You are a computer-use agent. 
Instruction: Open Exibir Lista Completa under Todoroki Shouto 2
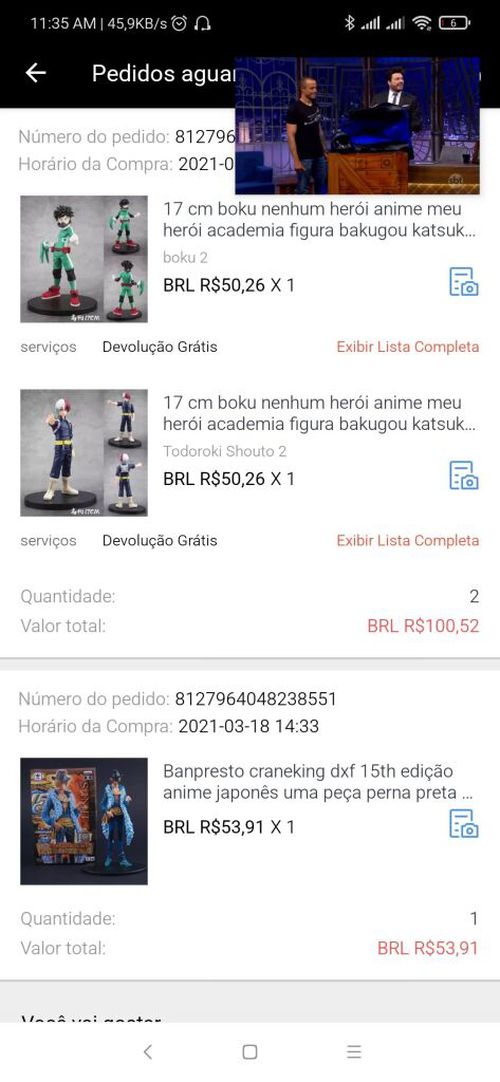coord(408,540)
